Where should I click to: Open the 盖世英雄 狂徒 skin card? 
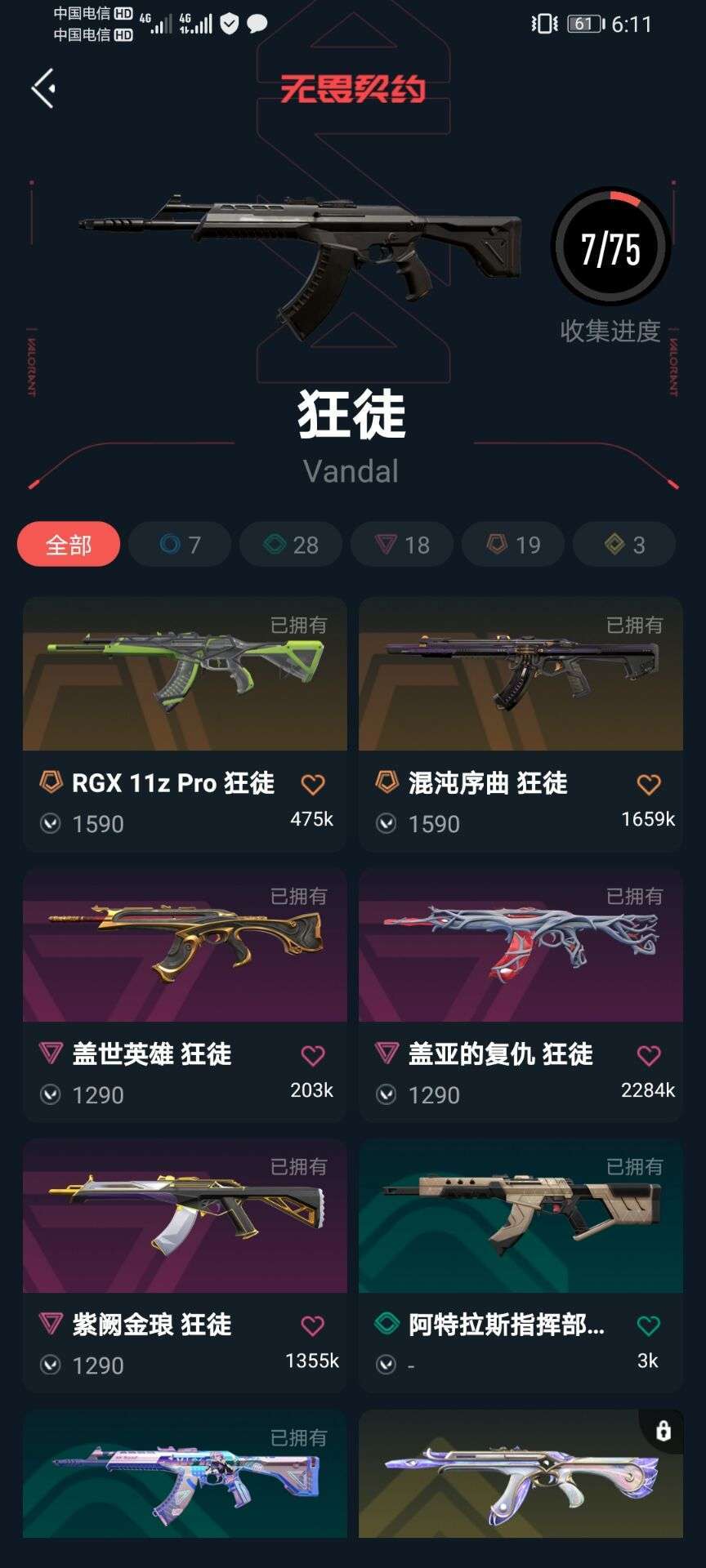point(185,996)
